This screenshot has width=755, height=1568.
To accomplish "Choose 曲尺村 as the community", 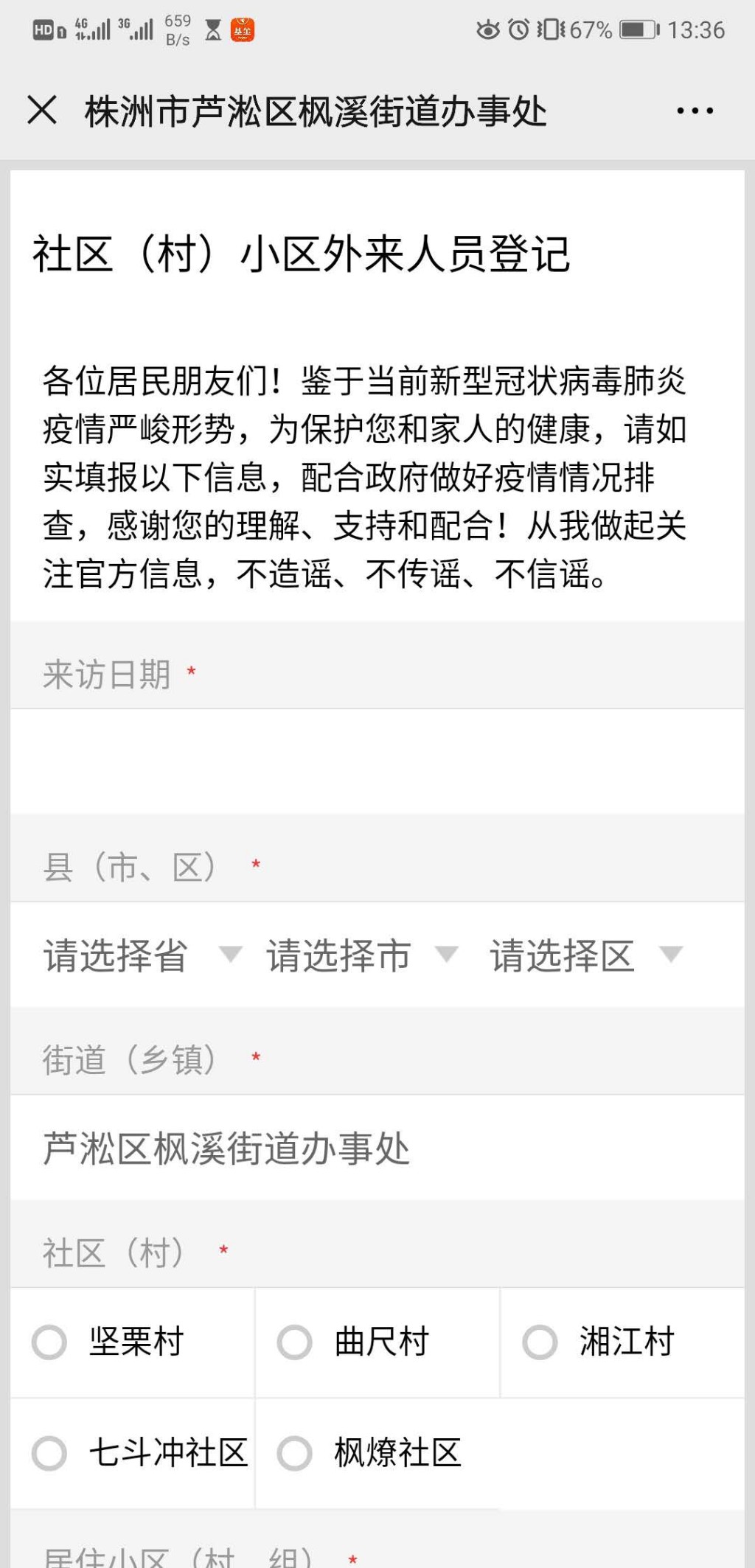I will click(x=295, y=1342).
